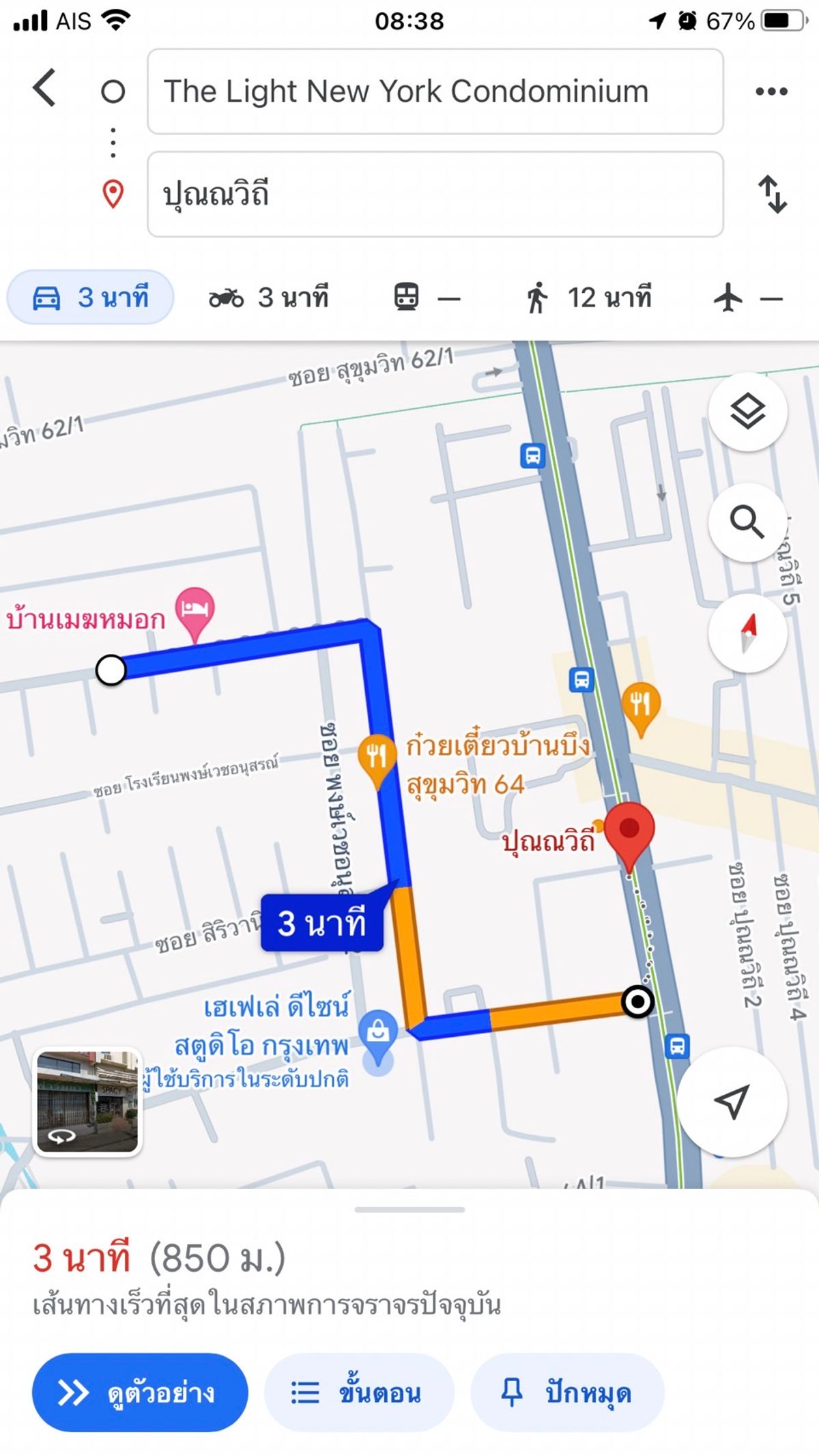Swap start and destination locations

(773, 195)
